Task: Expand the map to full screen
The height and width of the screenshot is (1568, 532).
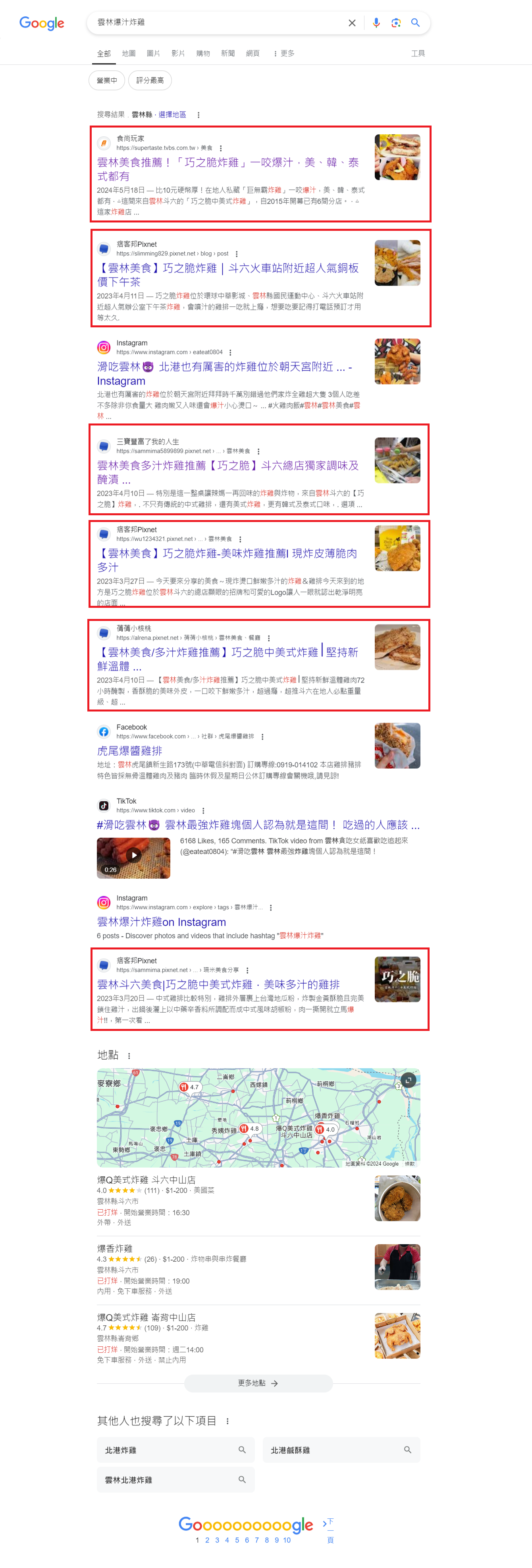Action: point(409,1080)
